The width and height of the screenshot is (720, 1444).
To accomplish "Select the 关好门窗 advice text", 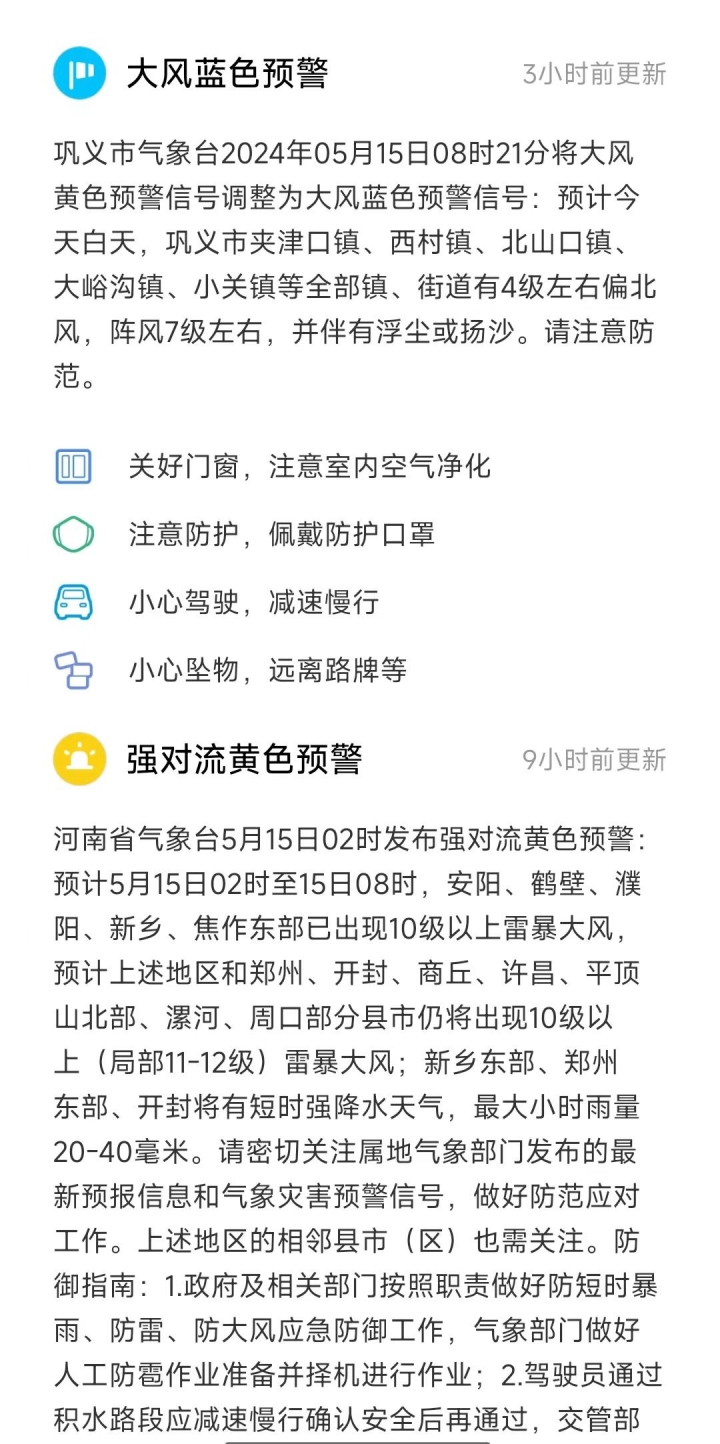I will 310,466.
